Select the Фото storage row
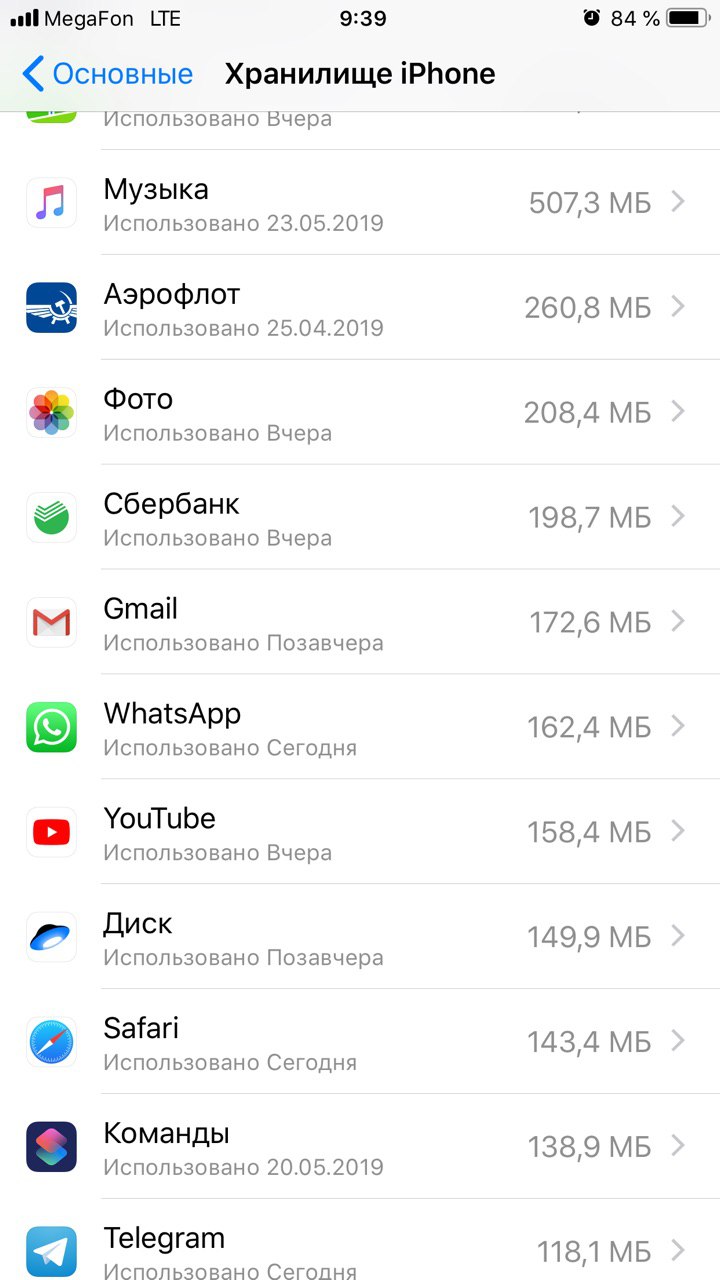720x1280 pixels. (x=360, y=412)
